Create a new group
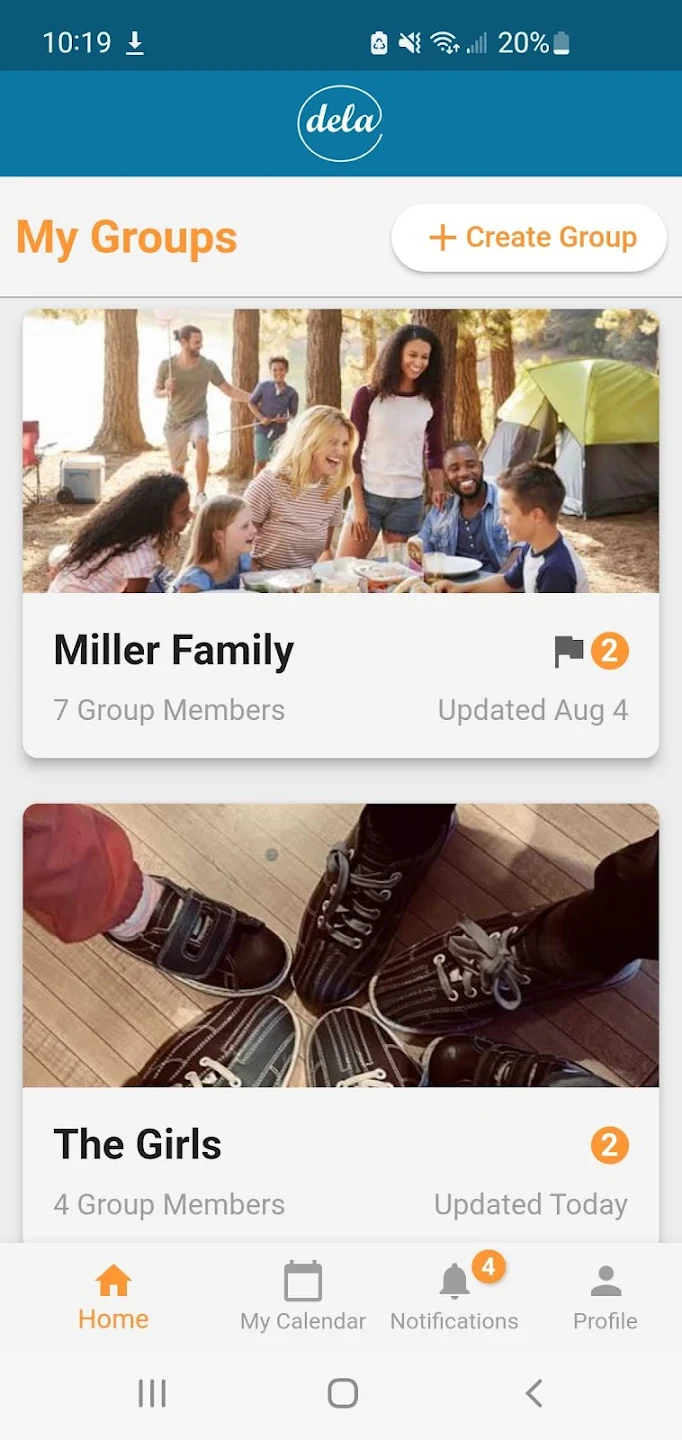This screenshot has height=1440, width=682. tap(529, 238)
